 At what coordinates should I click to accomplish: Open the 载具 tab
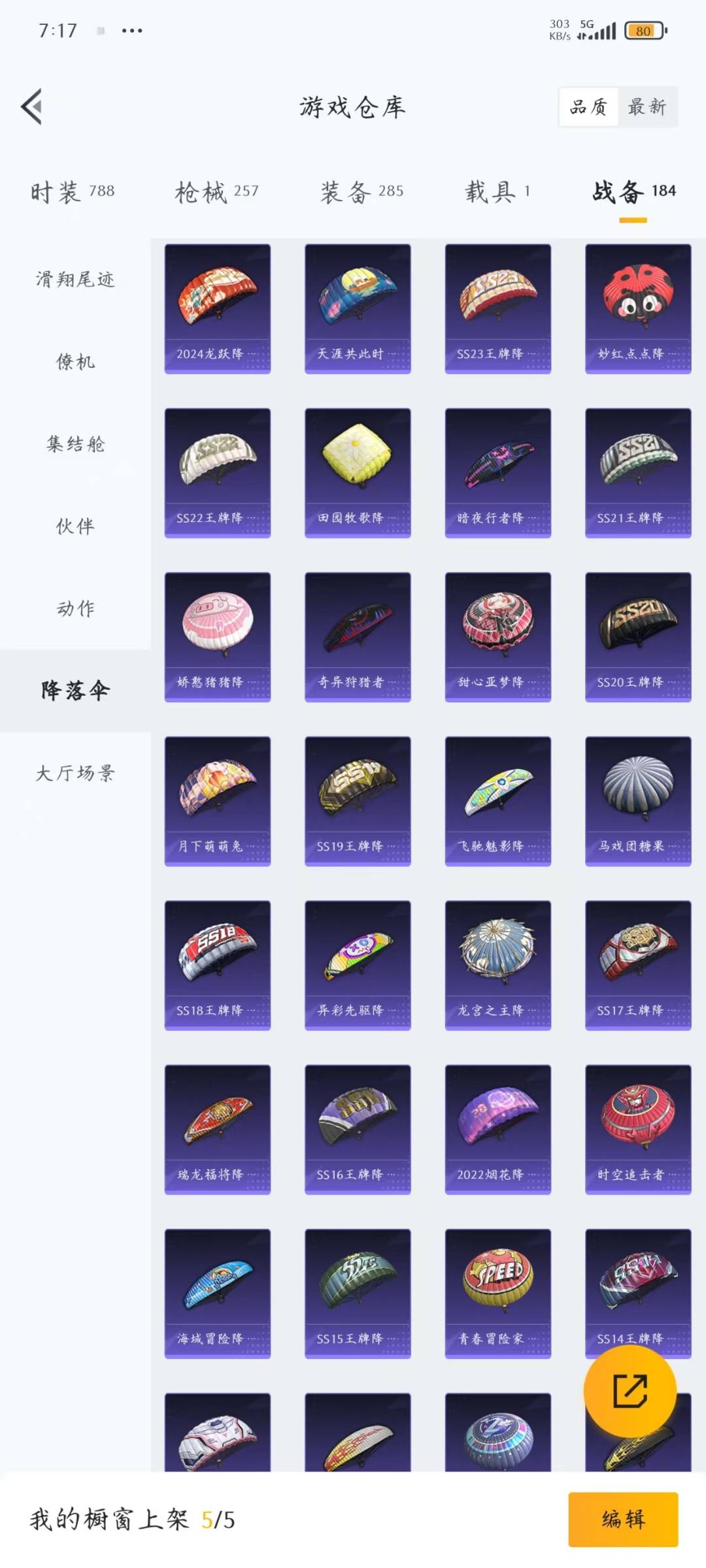pyautogui.click(x=497, y=191)
